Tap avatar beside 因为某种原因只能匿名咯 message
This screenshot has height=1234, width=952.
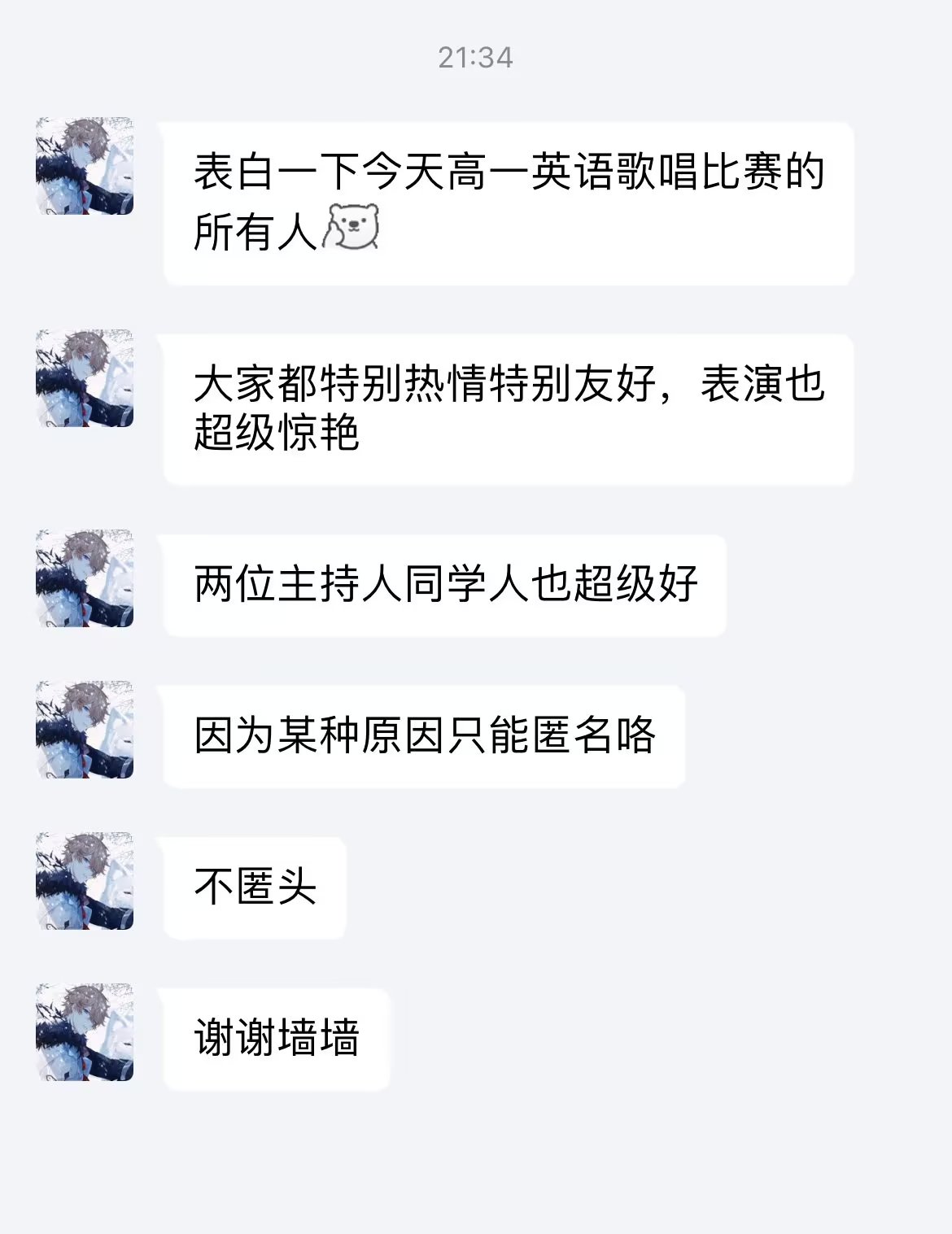pyautogui.click(x=85, y=730)
